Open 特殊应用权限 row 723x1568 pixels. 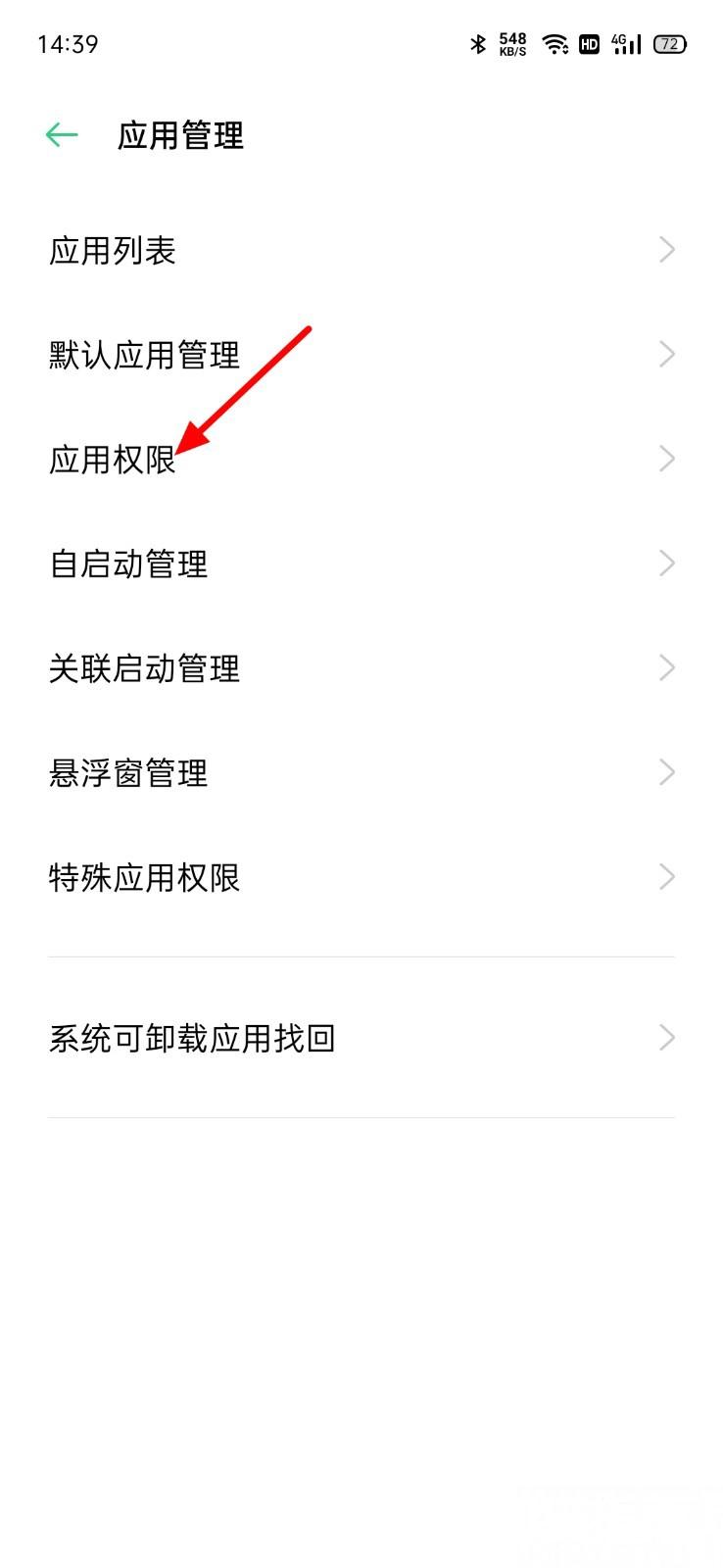pos(361,877)
